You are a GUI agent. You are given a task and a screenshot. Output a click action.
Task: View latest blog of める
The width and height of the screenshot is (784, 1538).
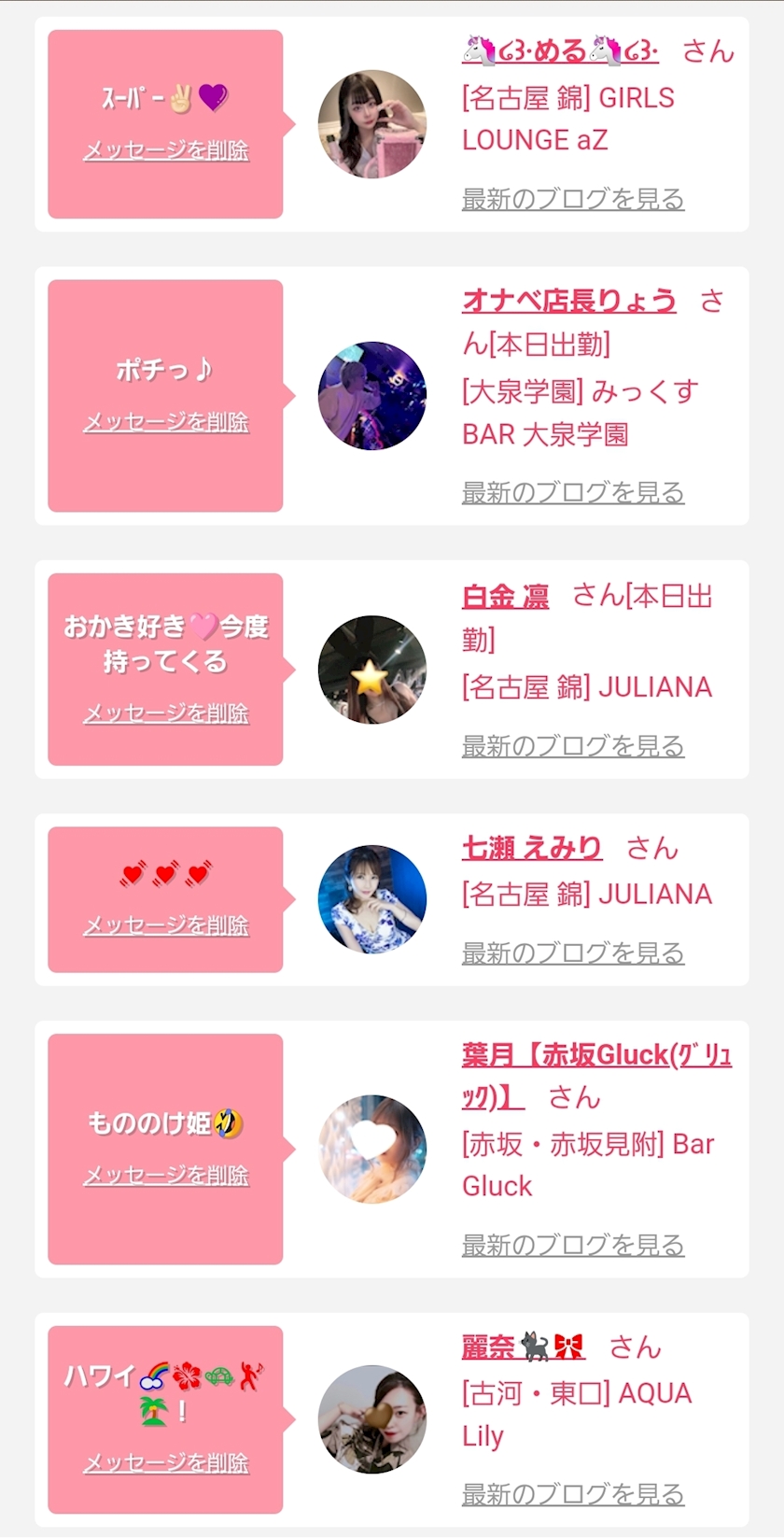[572, 199]
